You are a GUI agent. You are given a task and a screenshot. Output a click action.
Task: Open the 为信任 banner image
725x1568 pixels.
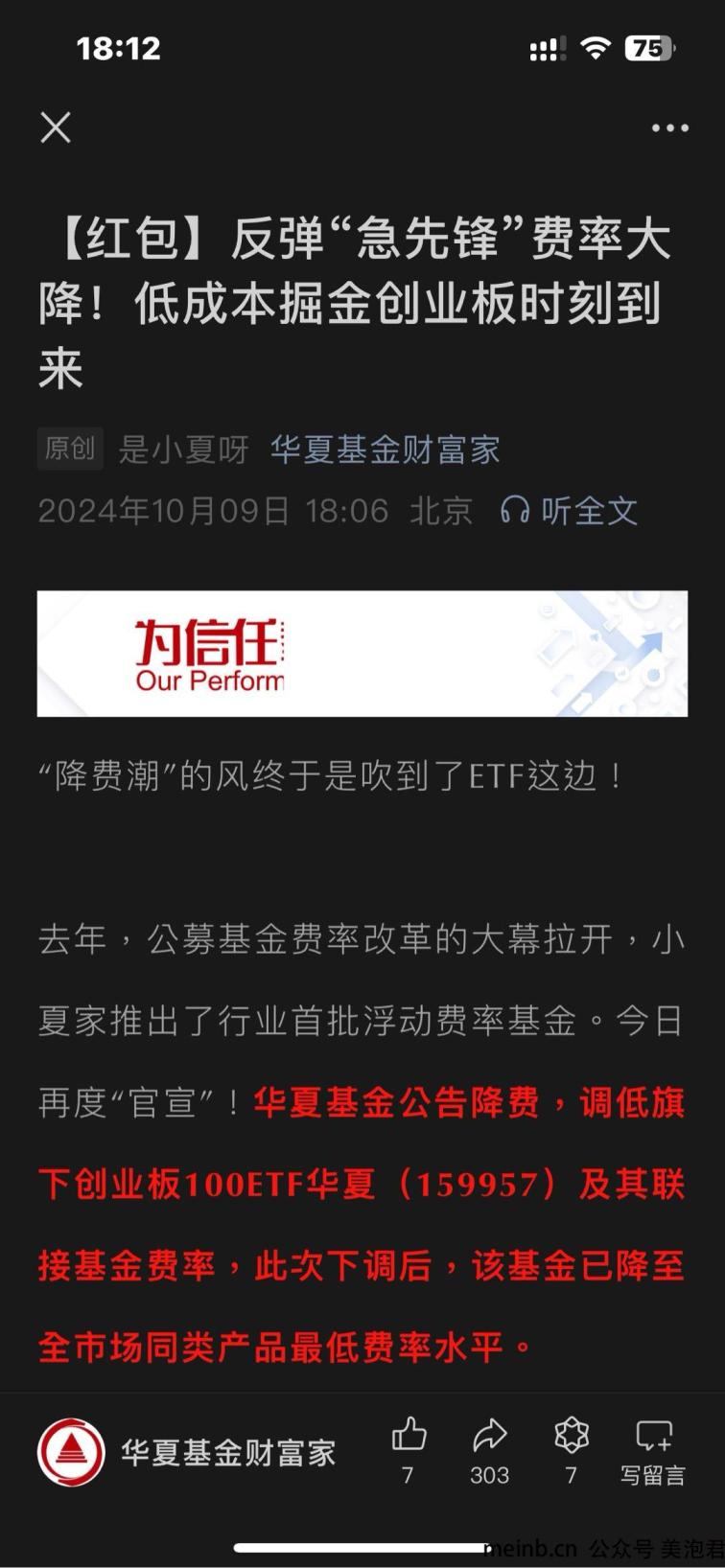pos(362,654)
